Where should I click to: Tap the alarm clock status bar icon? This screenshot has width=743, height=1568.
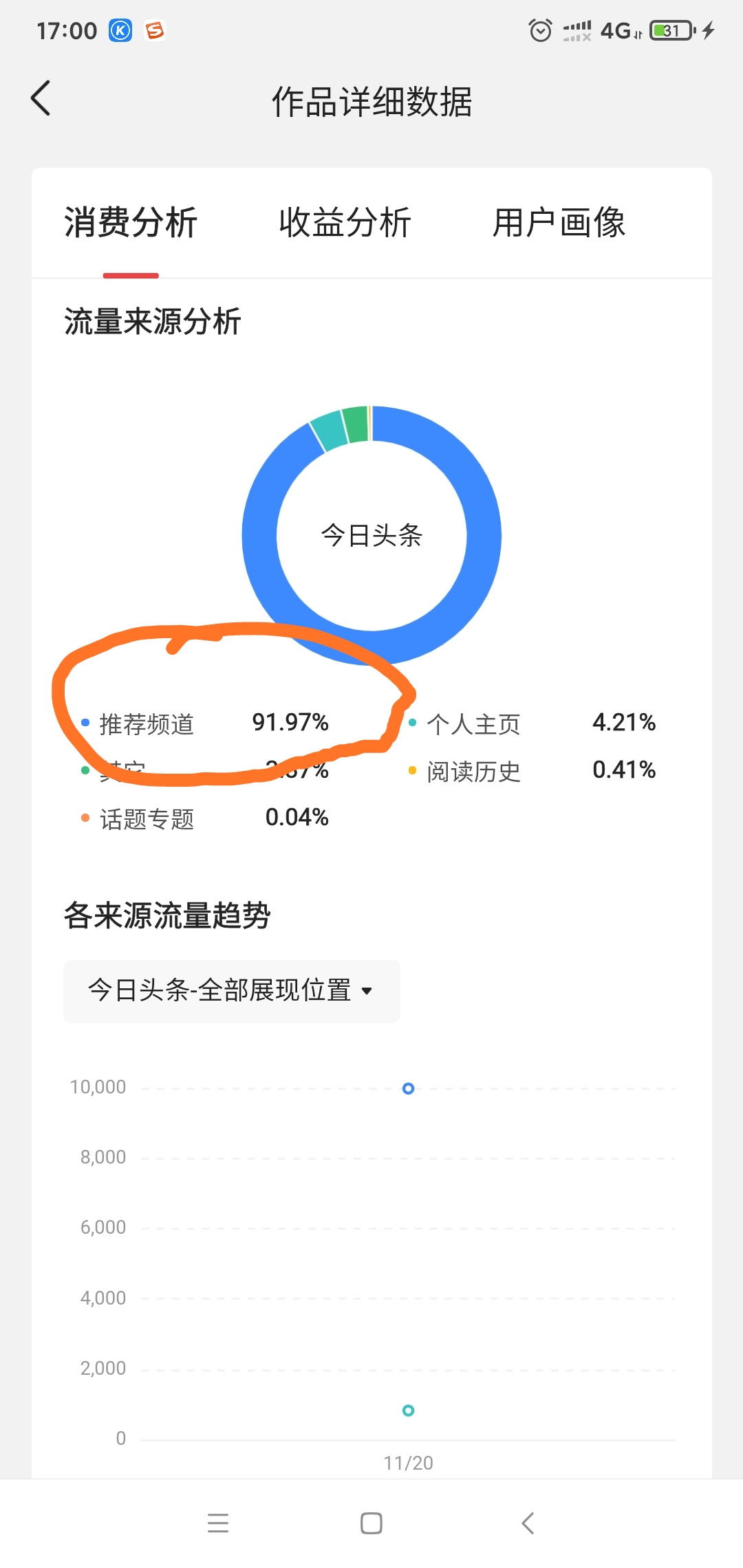(541, 30)
